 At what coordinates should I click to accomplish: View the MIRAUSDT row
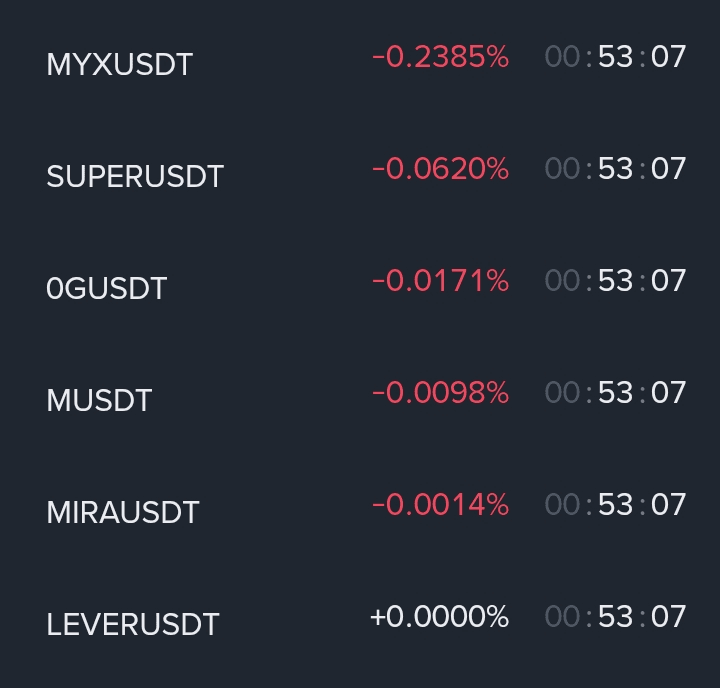pyautogui.click(x=360, y=508)
